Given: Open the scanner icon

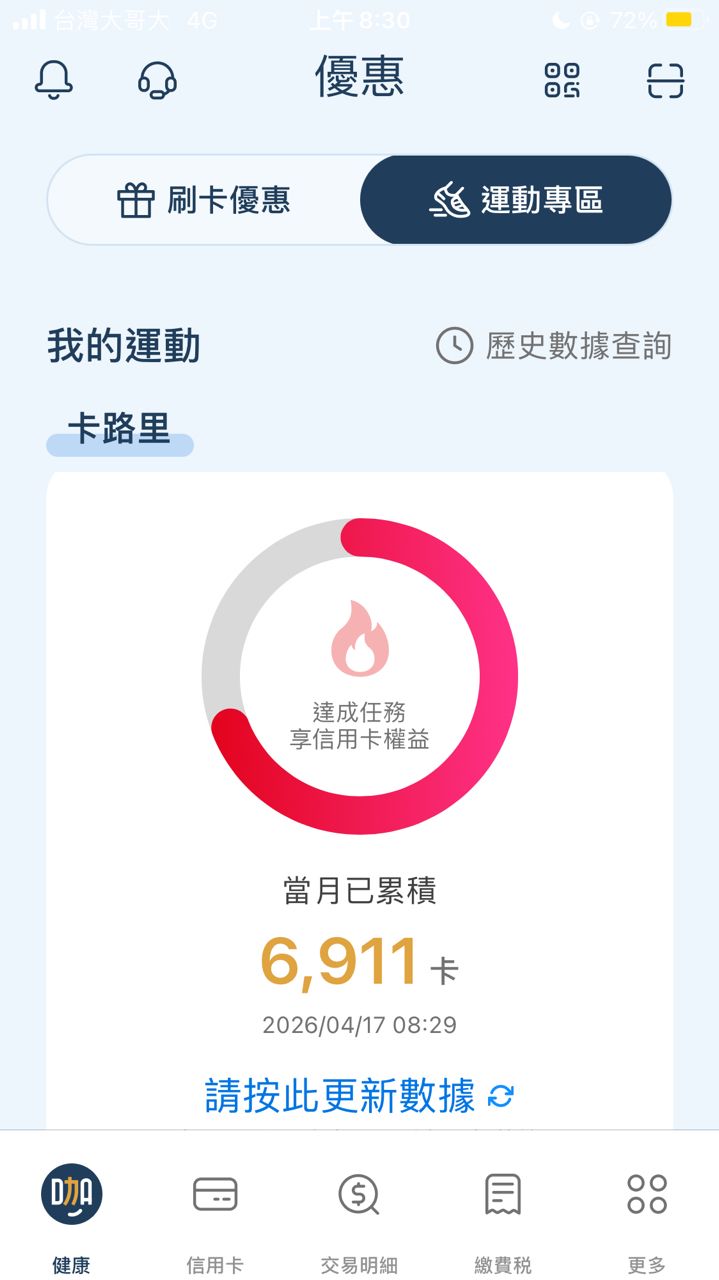Looking at the screenshot, I should point(665,80).
